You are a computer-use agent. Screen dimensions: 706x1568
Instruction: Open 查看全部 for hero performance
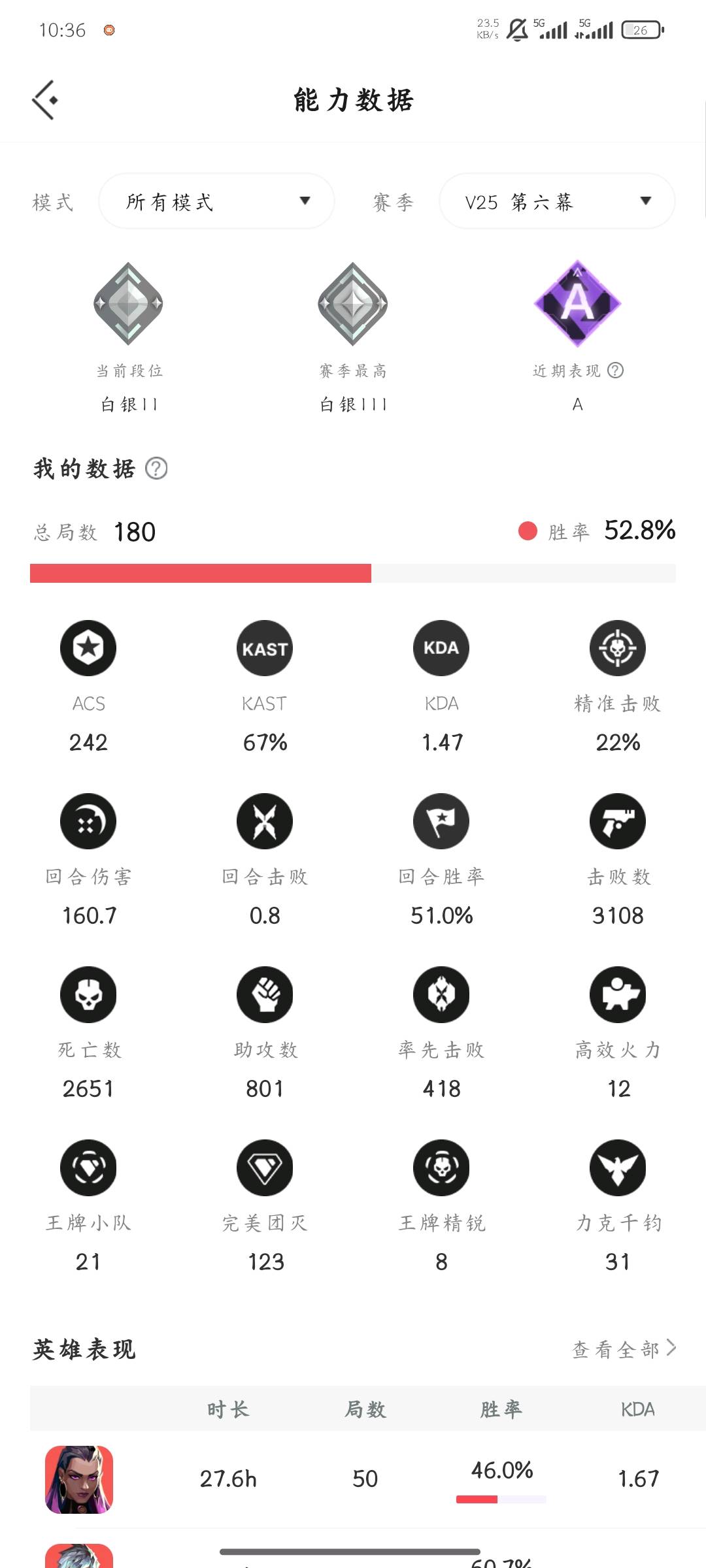click(624, 1349)
